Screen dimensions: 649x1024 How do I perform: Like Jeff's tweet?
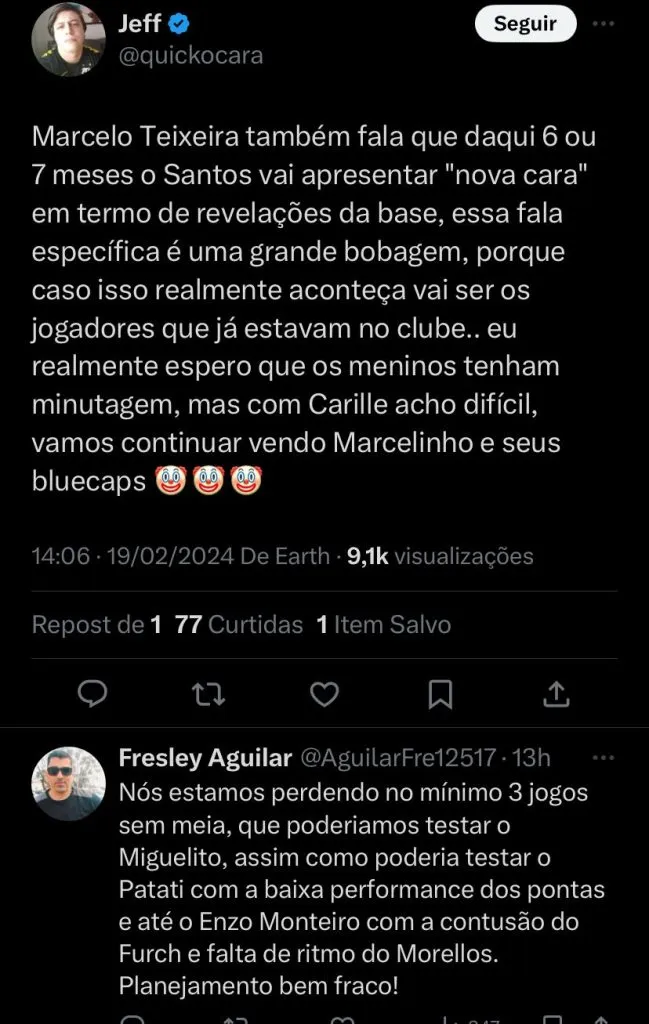(x=324, y=692)
